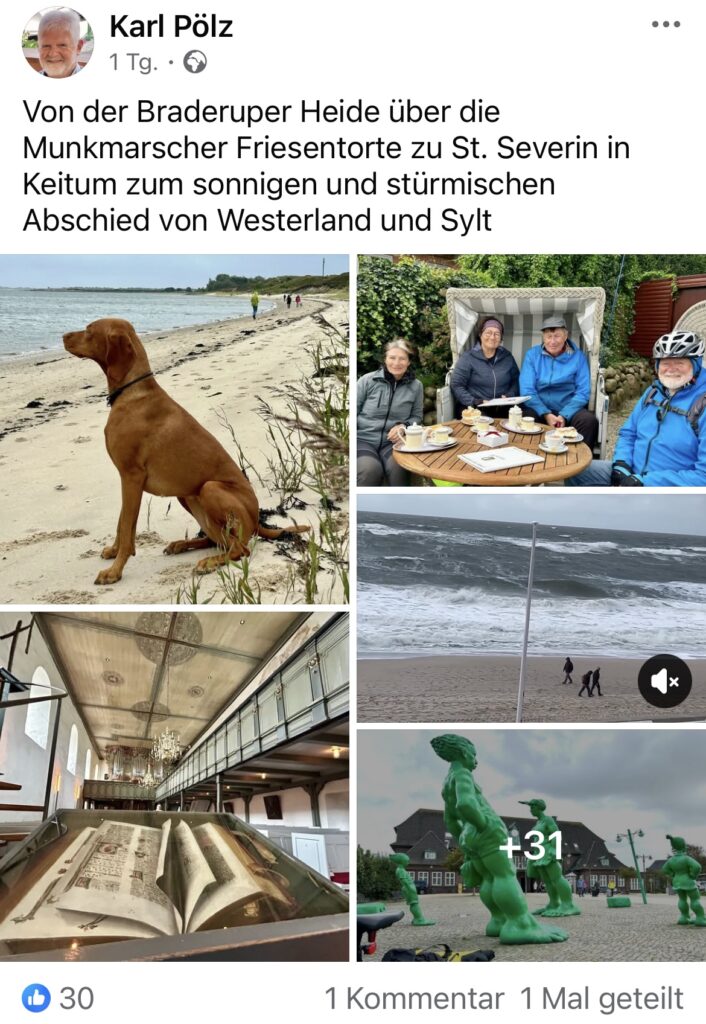This screenshot has height=1024, width=706.
Task: Open the church interior photo with the old book
Action: tap(174, 786)
